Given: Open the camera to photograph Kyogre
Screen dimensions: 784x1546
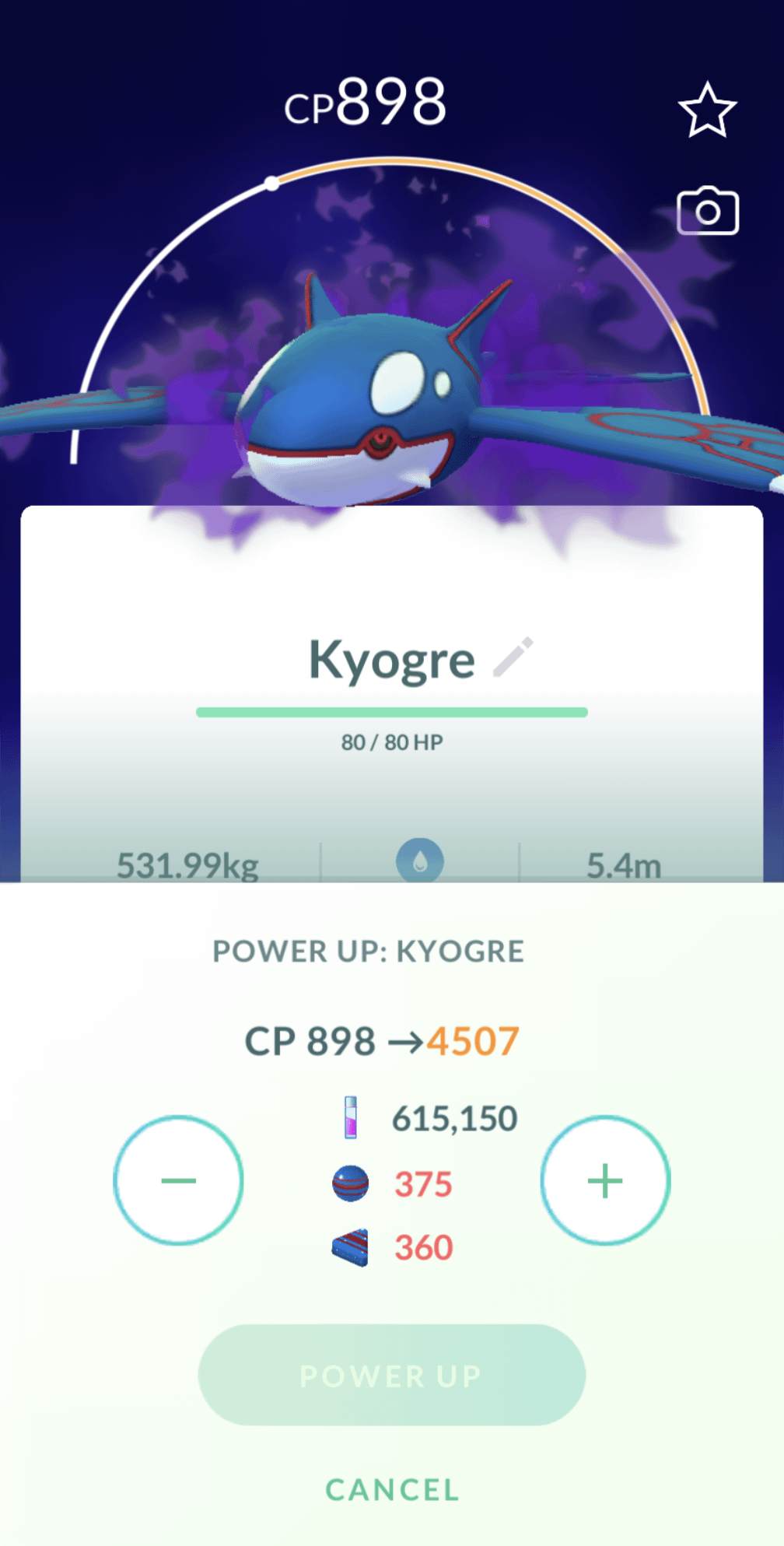Looking at the screenshot, I should [708, 211].
